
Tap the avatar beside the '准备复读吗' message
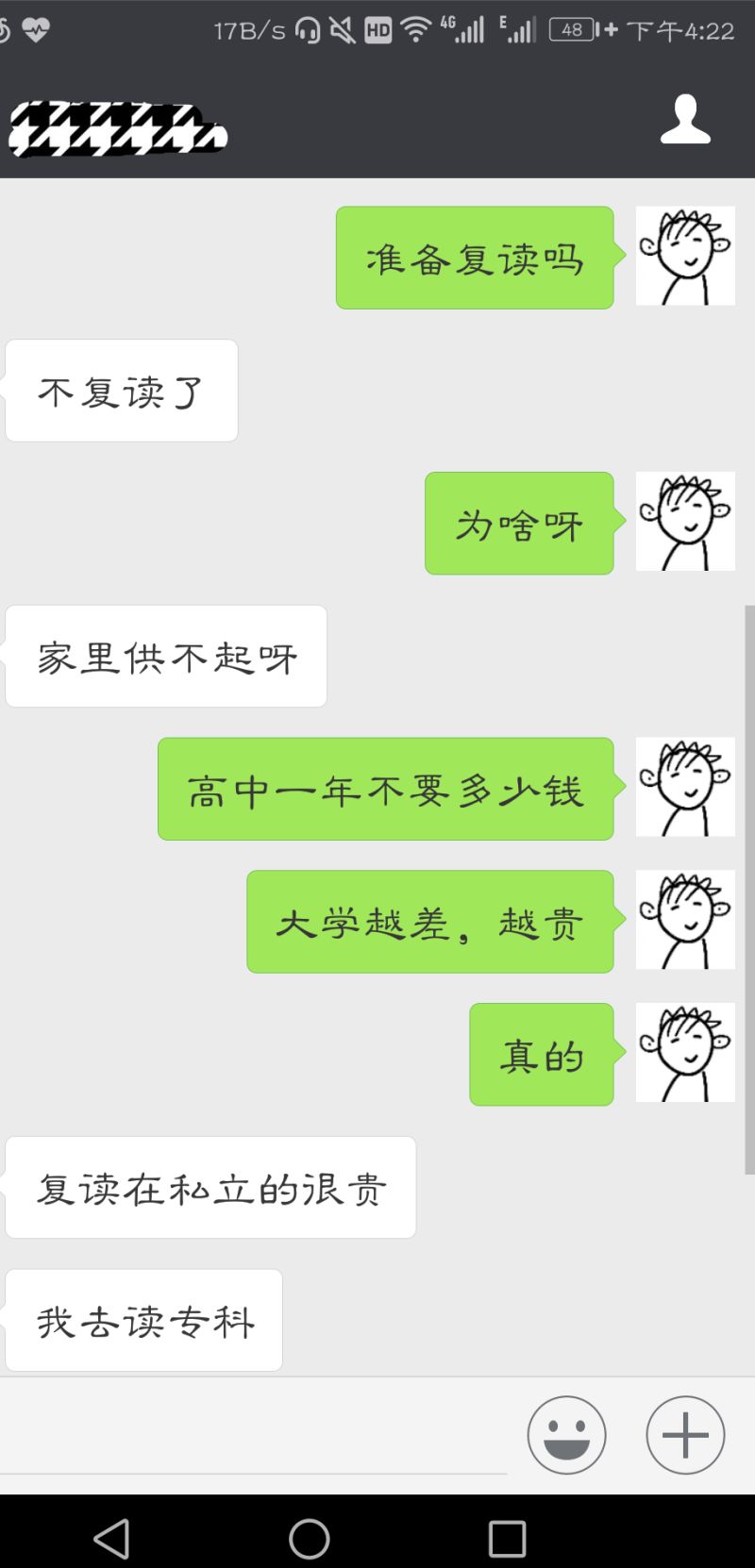click(686, 257)
